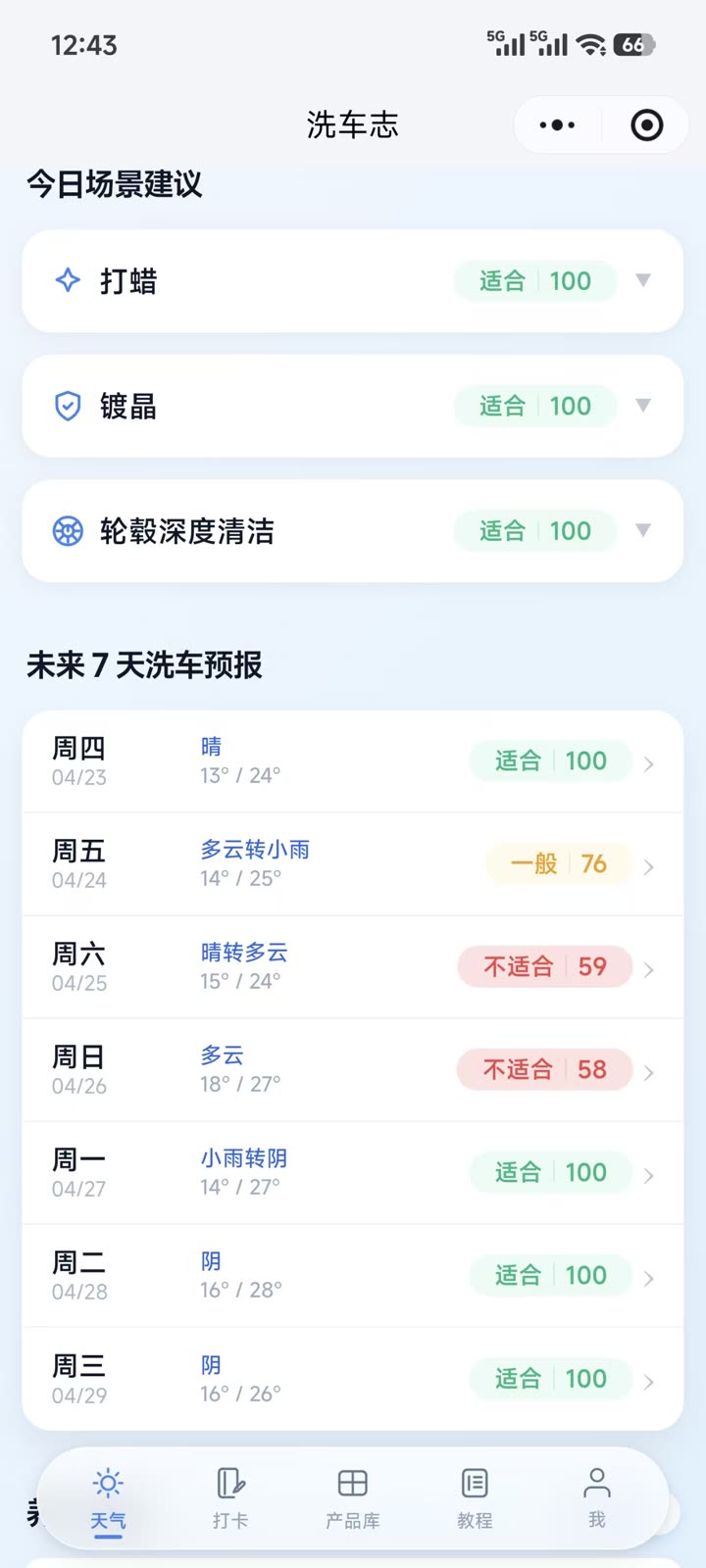Expand the 打蜡 suggestion details
The width and height of the screenshot is (706, 1568).
click(642, 281)
